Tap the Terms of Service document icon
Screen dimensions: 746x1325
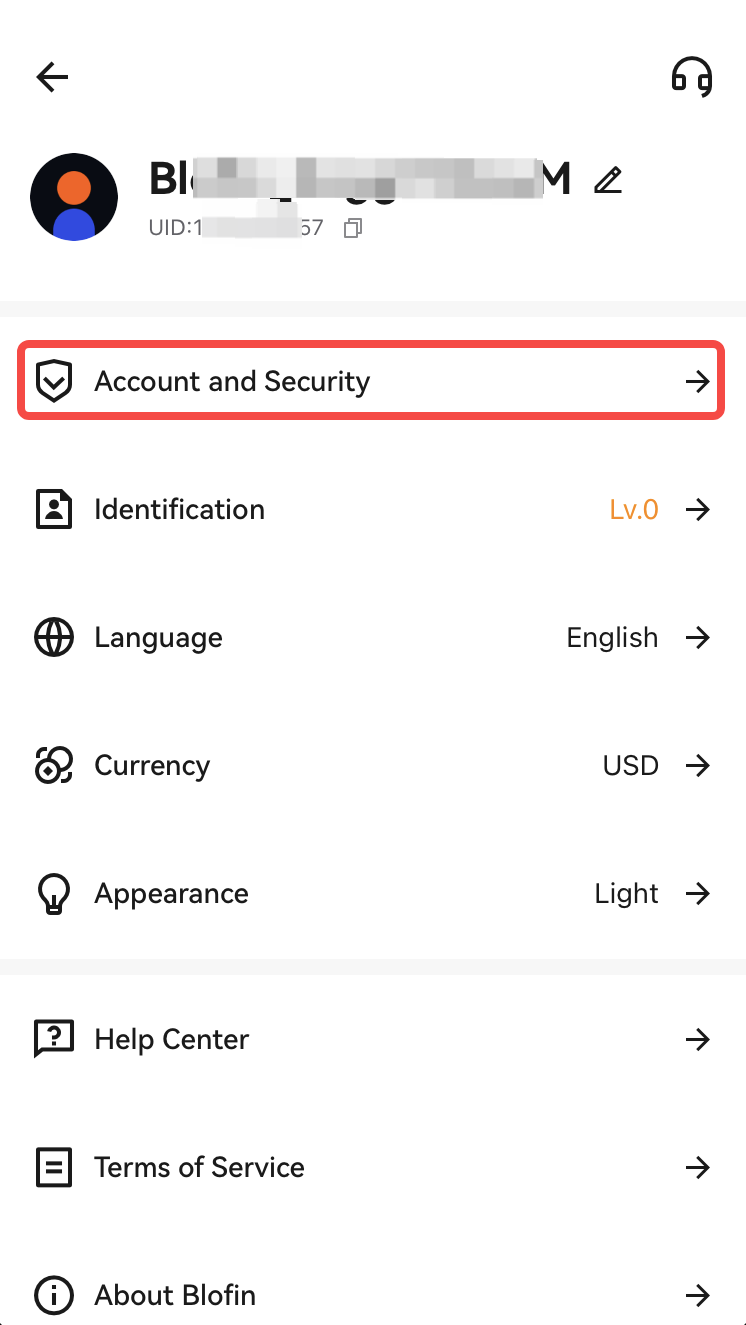pos(54,1167)
